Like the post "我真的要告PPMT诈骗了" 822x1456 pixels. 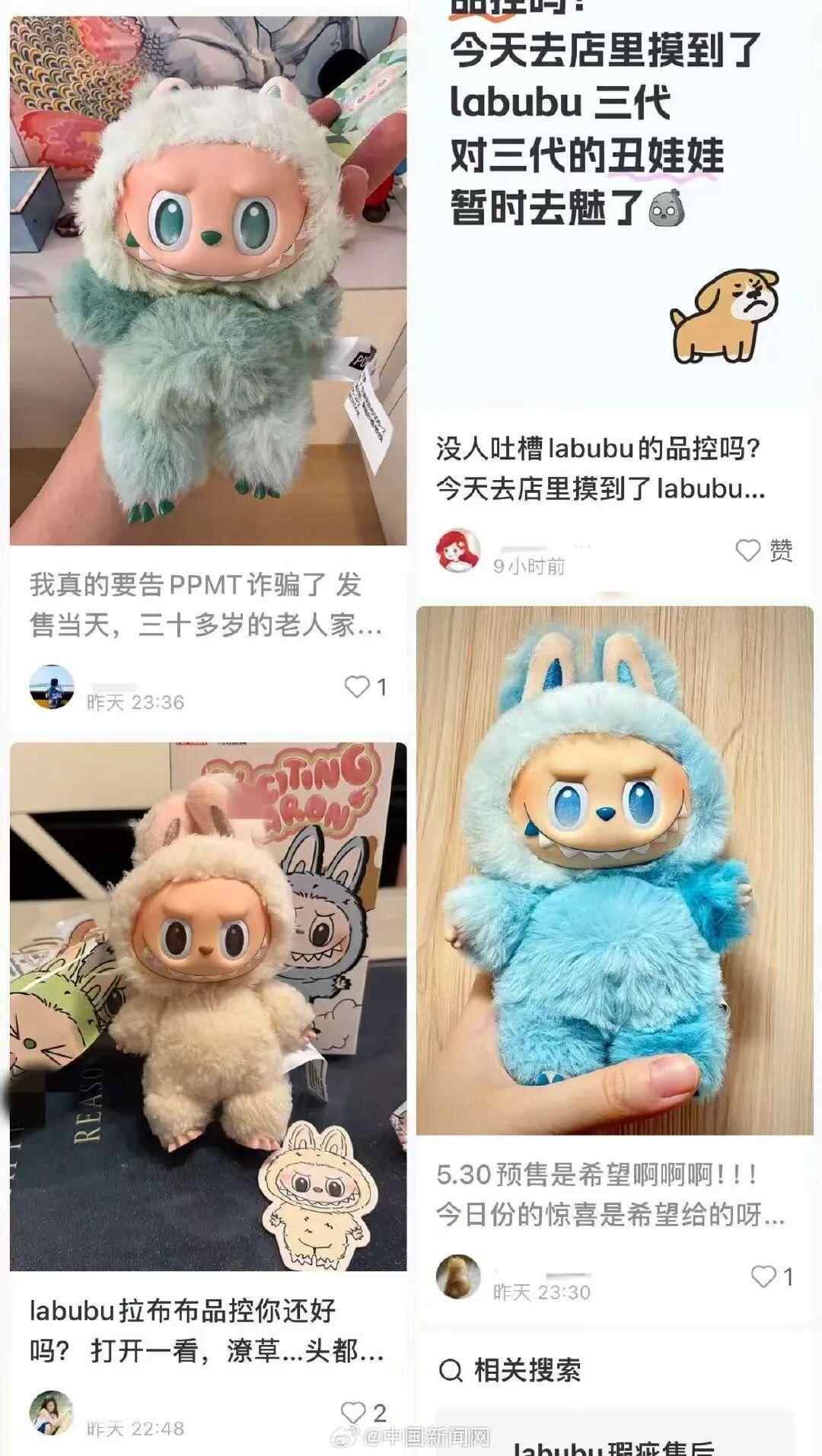click(x=358, y=687)
